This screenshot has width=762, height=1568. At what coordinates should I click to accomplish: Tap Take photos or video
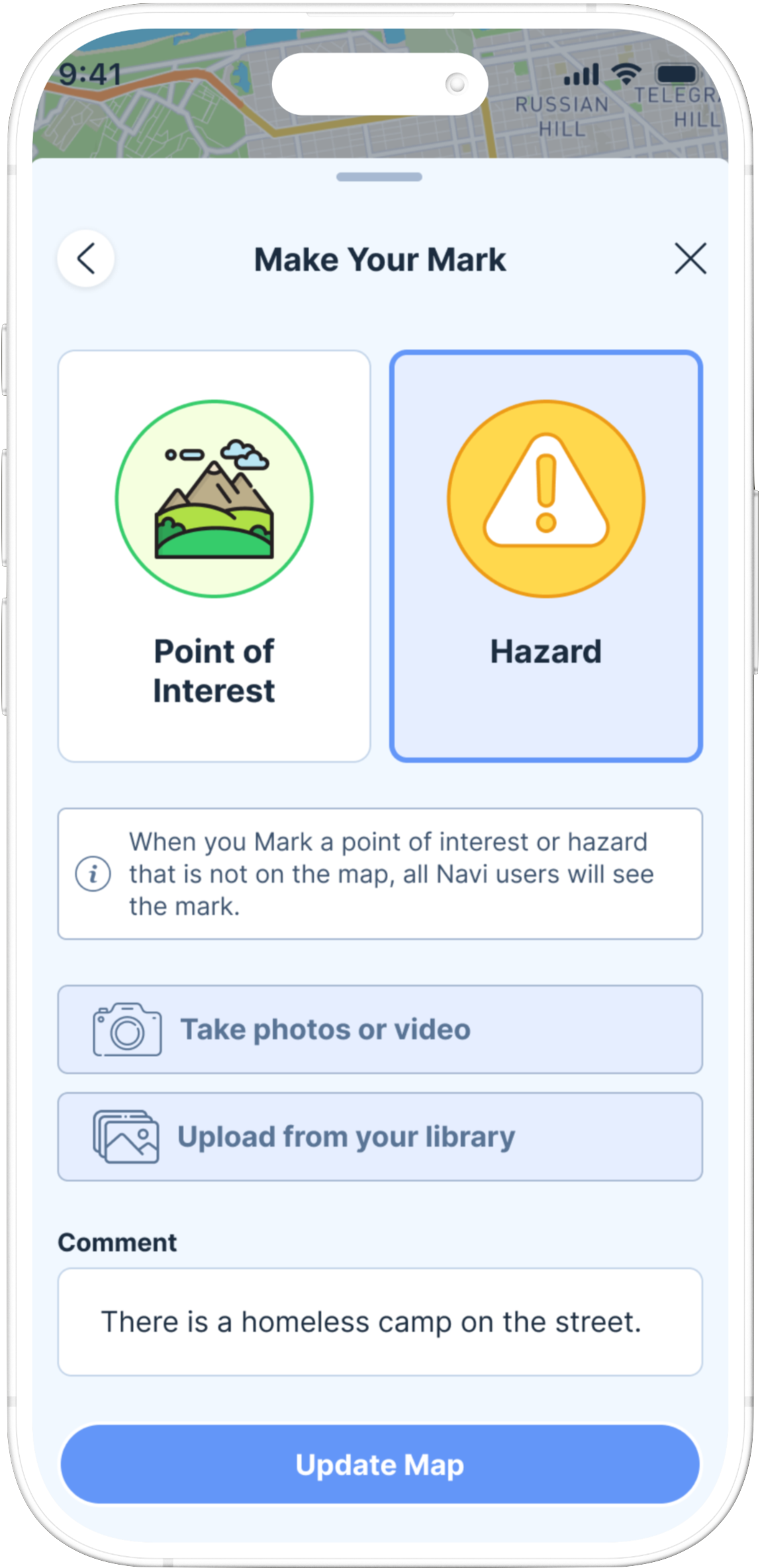click(380, 1029)
